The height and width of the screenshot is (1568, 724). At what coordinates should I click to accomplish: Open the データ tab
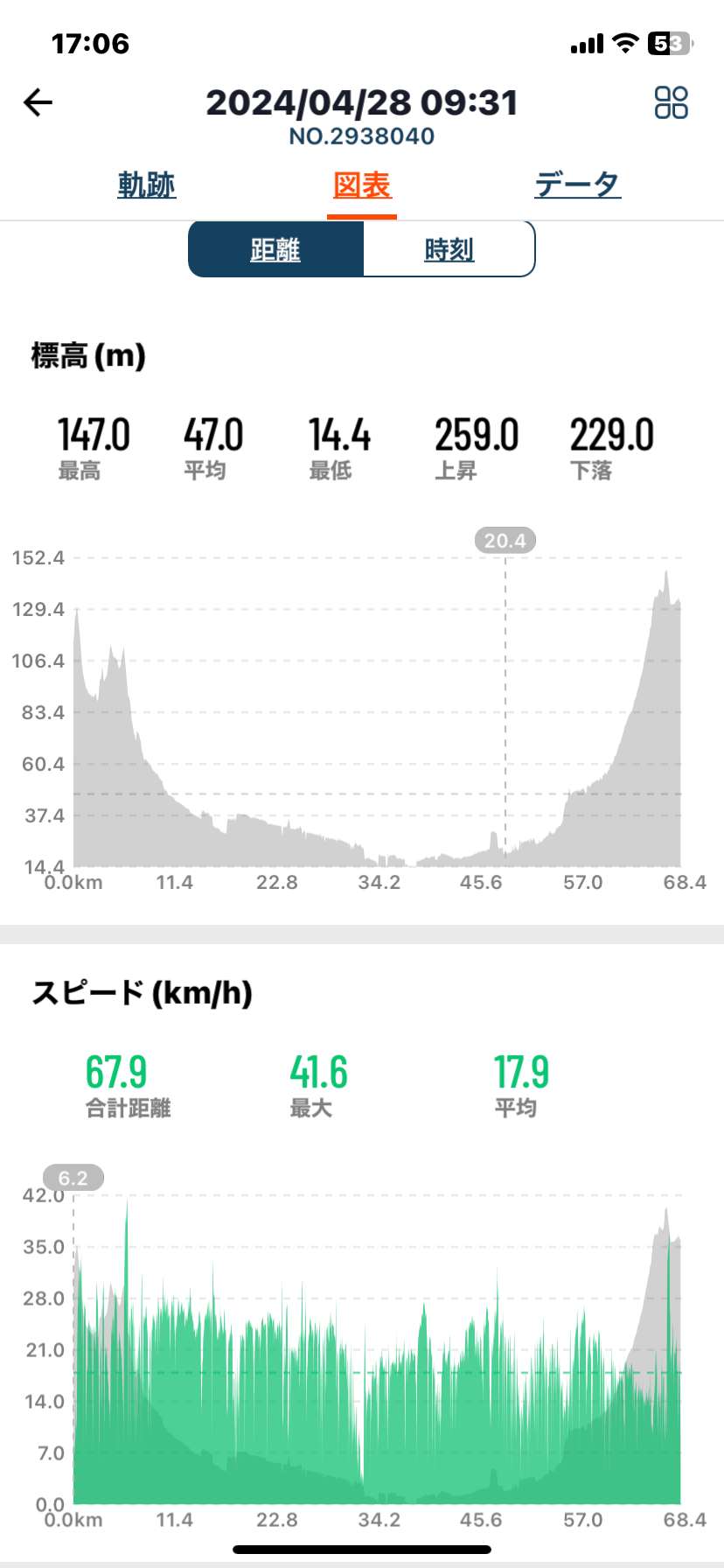point(577,185)
